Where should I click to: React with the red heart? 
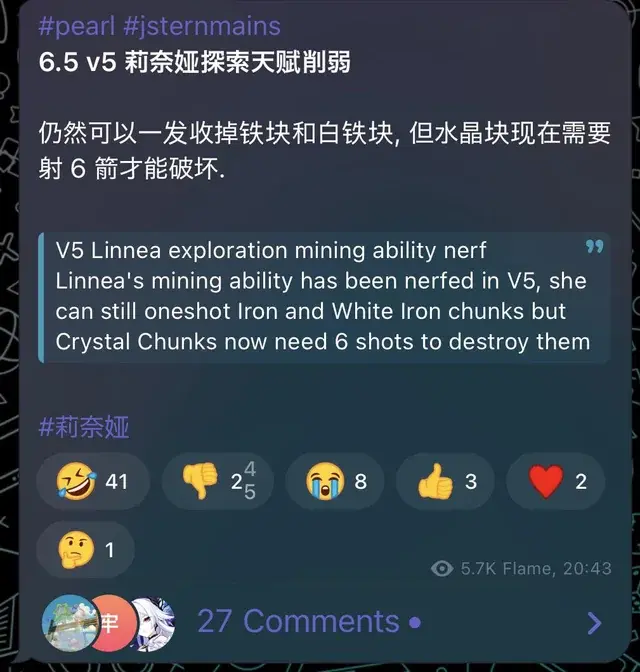pos(556,482)
